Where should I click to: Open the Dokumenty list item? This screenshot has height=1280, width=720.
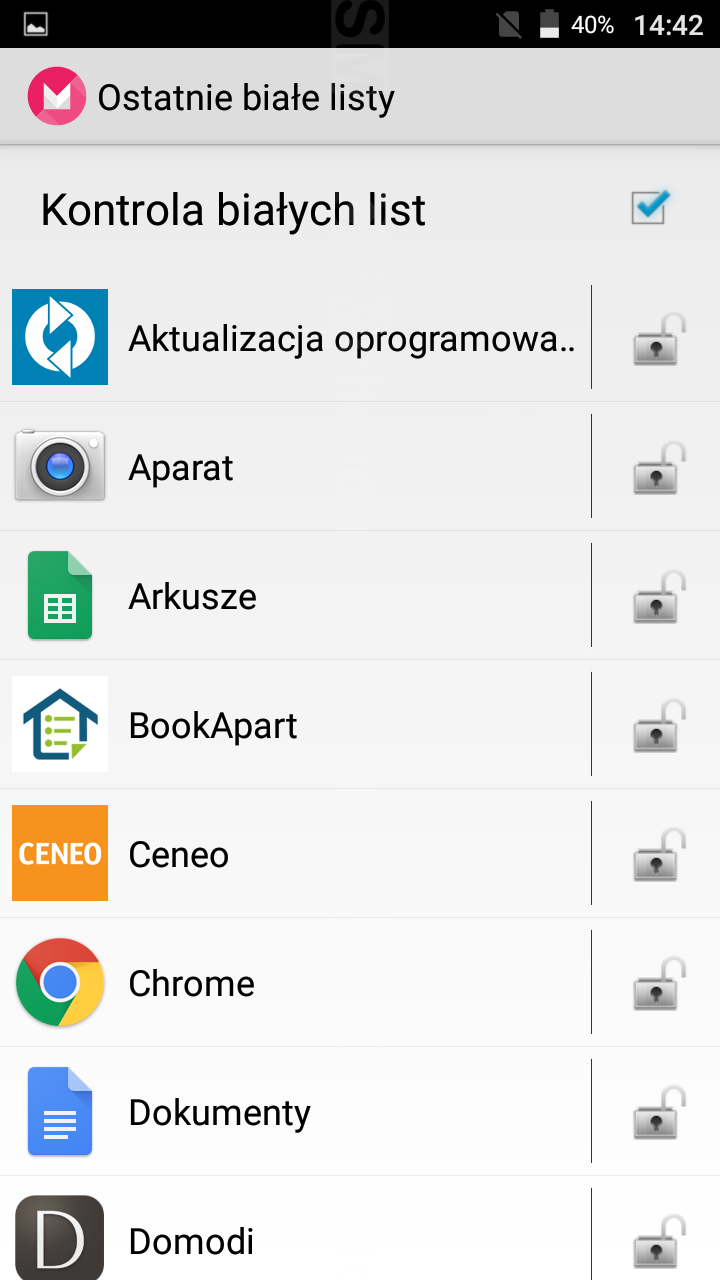point(300,1113)
